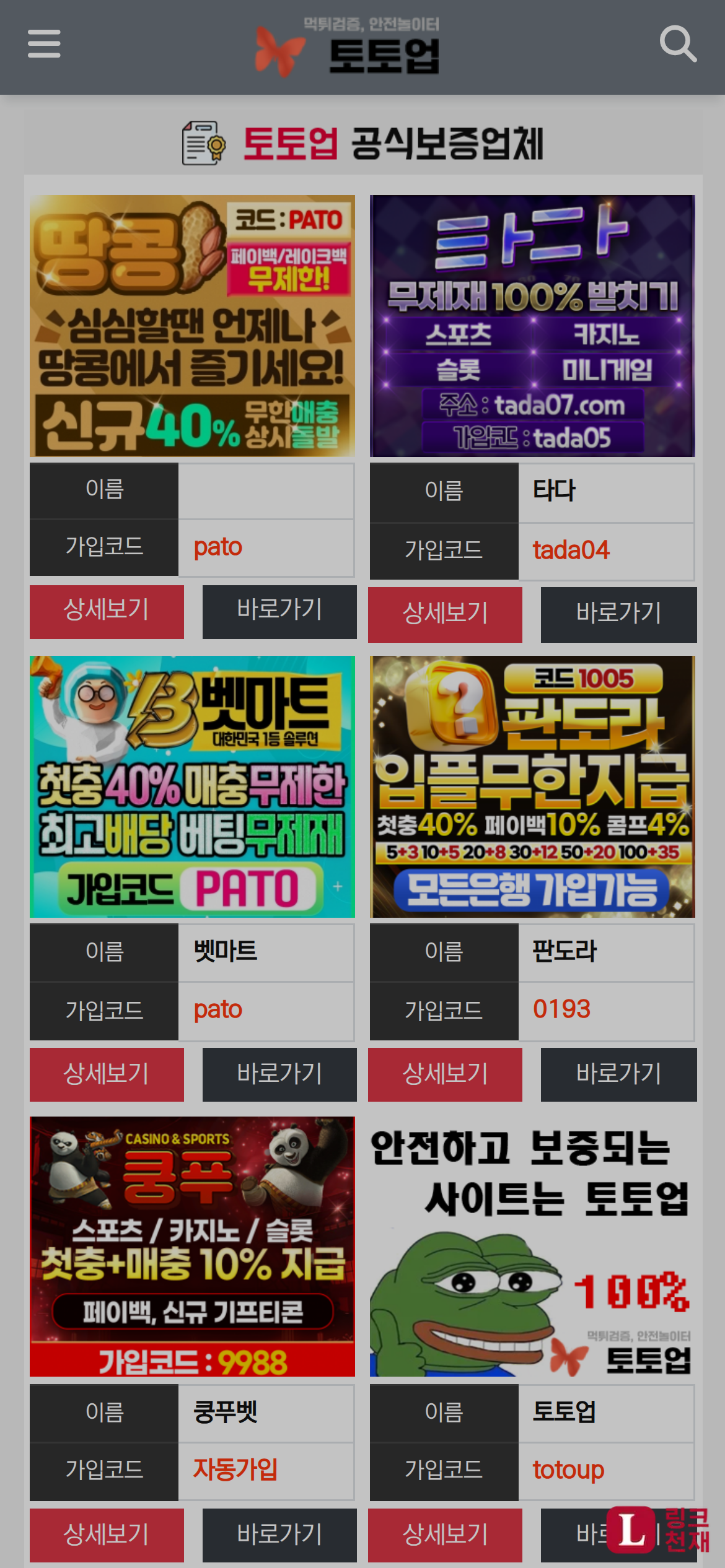The width and height of the screenshot is (725, 1568).
Task: Tap 상세보기 under 타다
Action: coord(445,614)
